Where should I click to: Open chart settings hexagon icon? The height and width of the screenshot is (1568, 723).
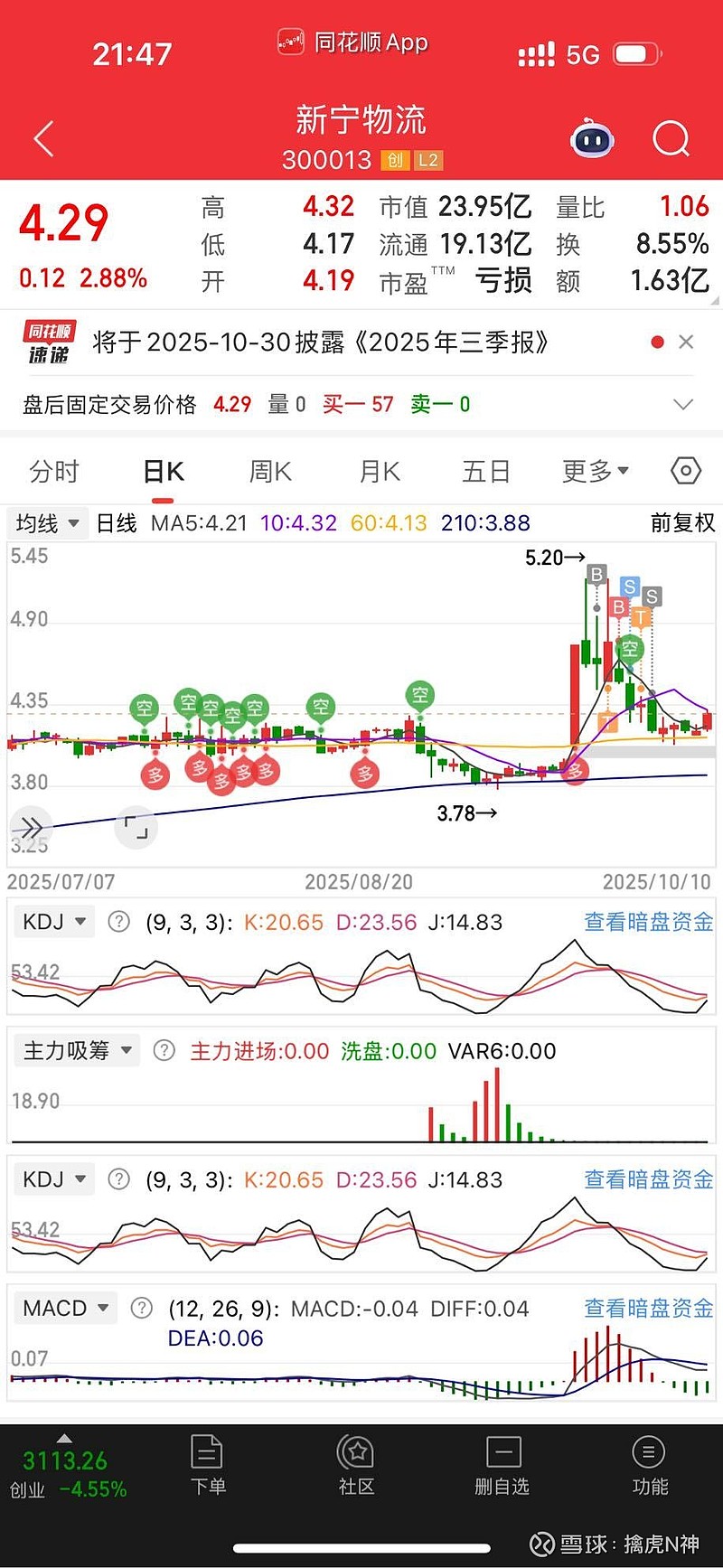[x=686, y=471]
